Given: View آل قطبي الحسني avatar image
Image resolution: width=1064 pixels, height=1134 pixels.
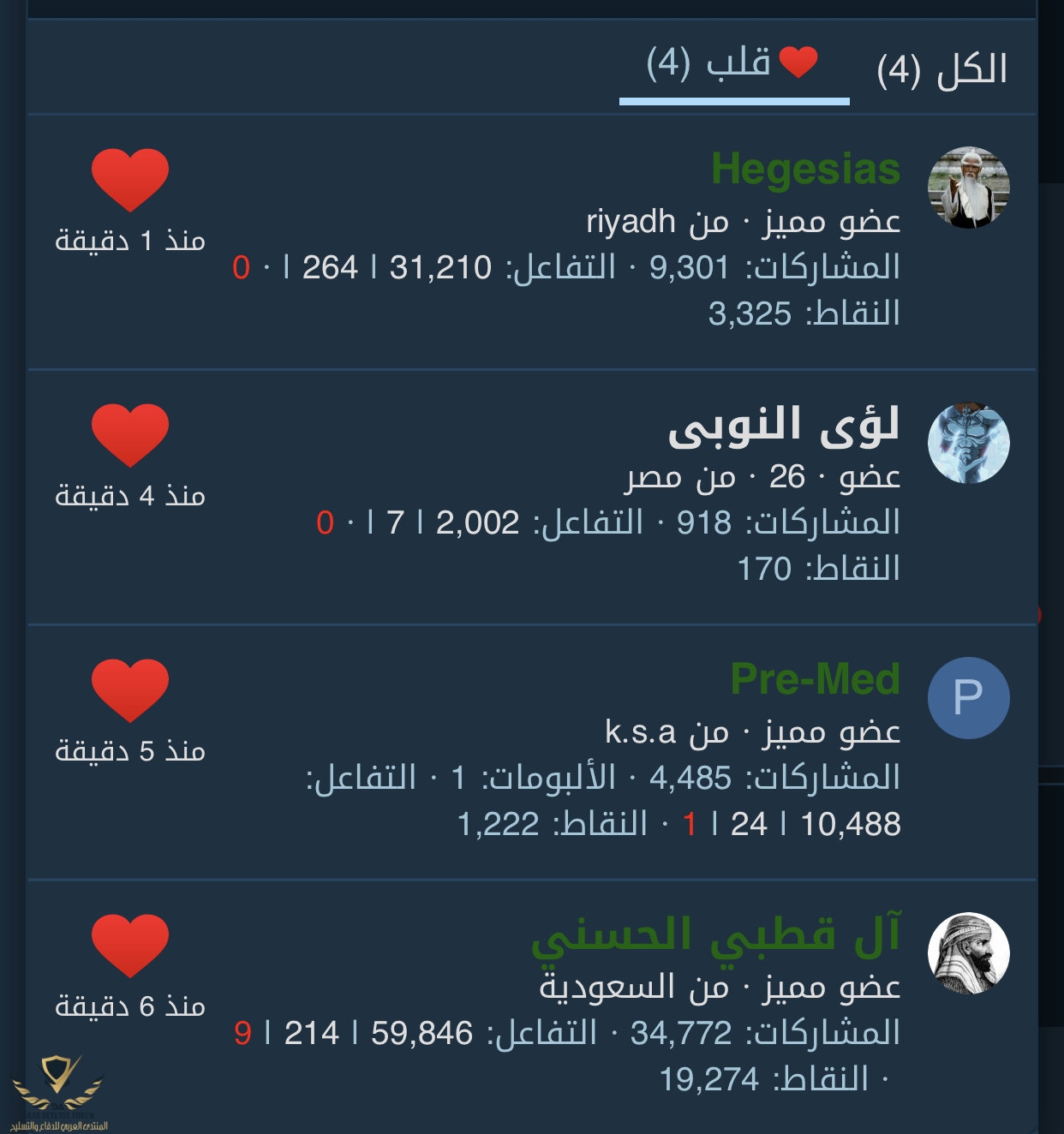Looking at the screenshot, I should (x=968, y=953).
